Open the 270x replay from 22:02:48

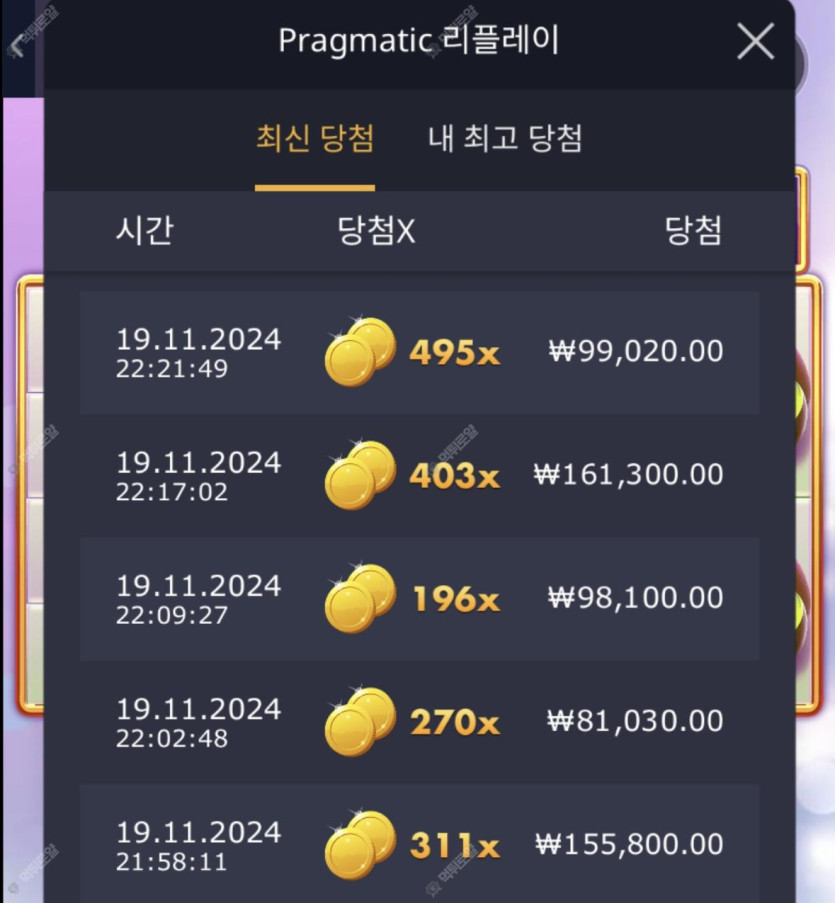point(419,722)
